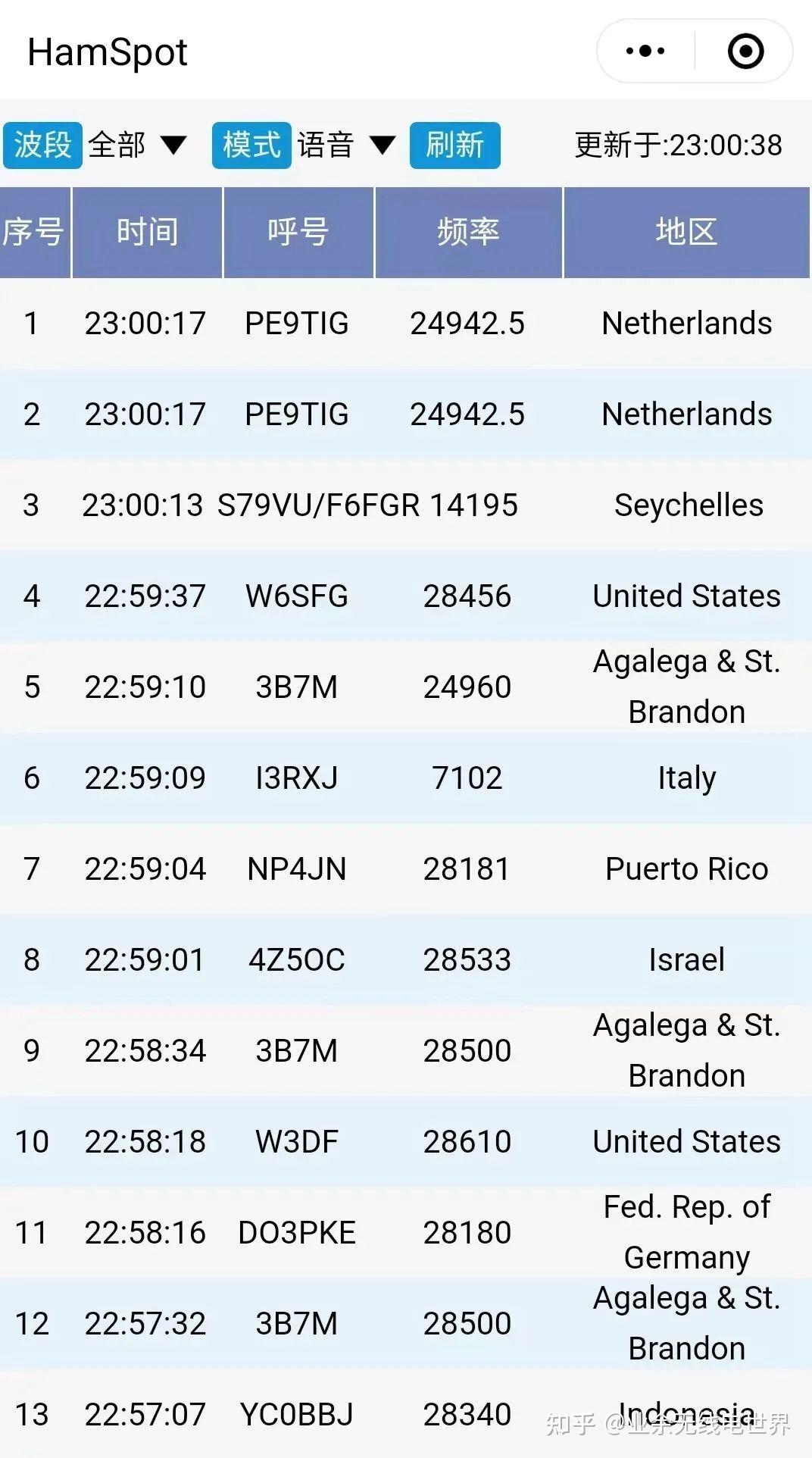This screenshot has height=1458, width=812.
Task: Open the mini program three-dot menu
Action: (645, 52)
